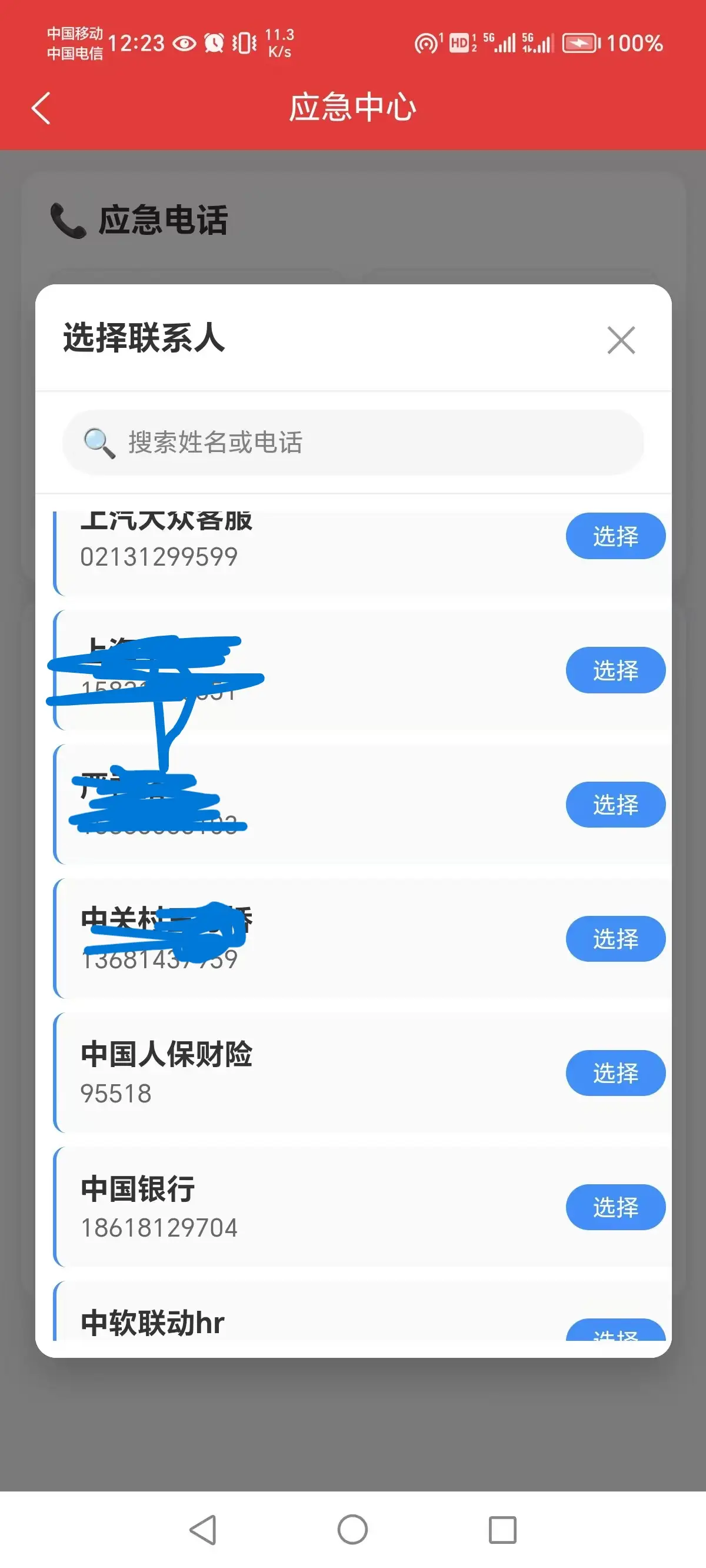Select the contact with number 02131299599
706x1568 pixels.
coord(615,536)
